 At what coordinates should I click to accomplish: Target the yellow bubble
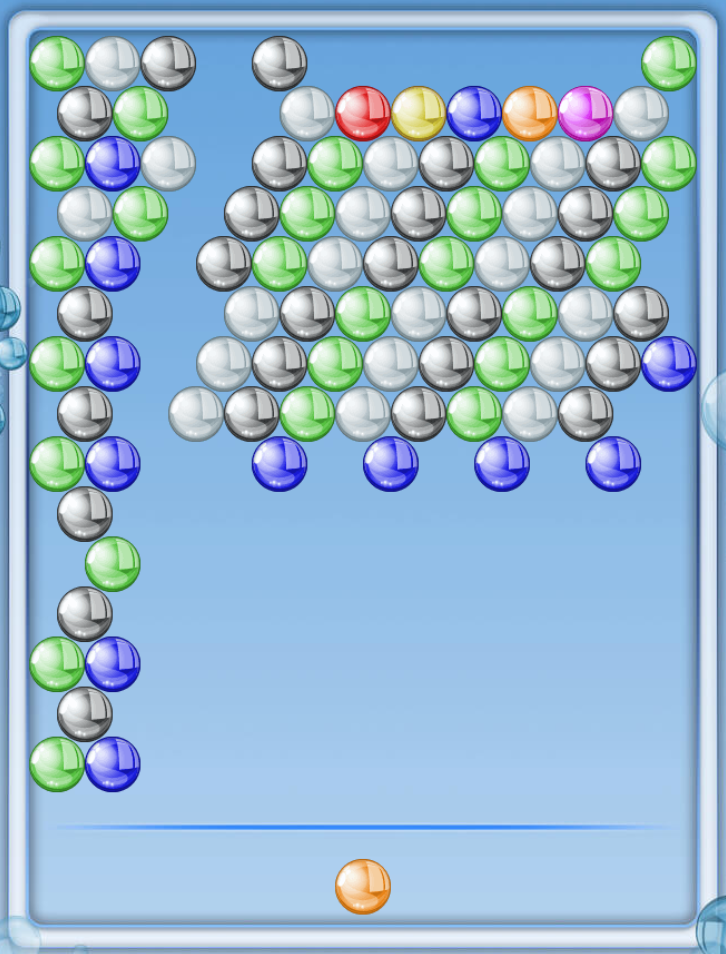click(418, 113)
